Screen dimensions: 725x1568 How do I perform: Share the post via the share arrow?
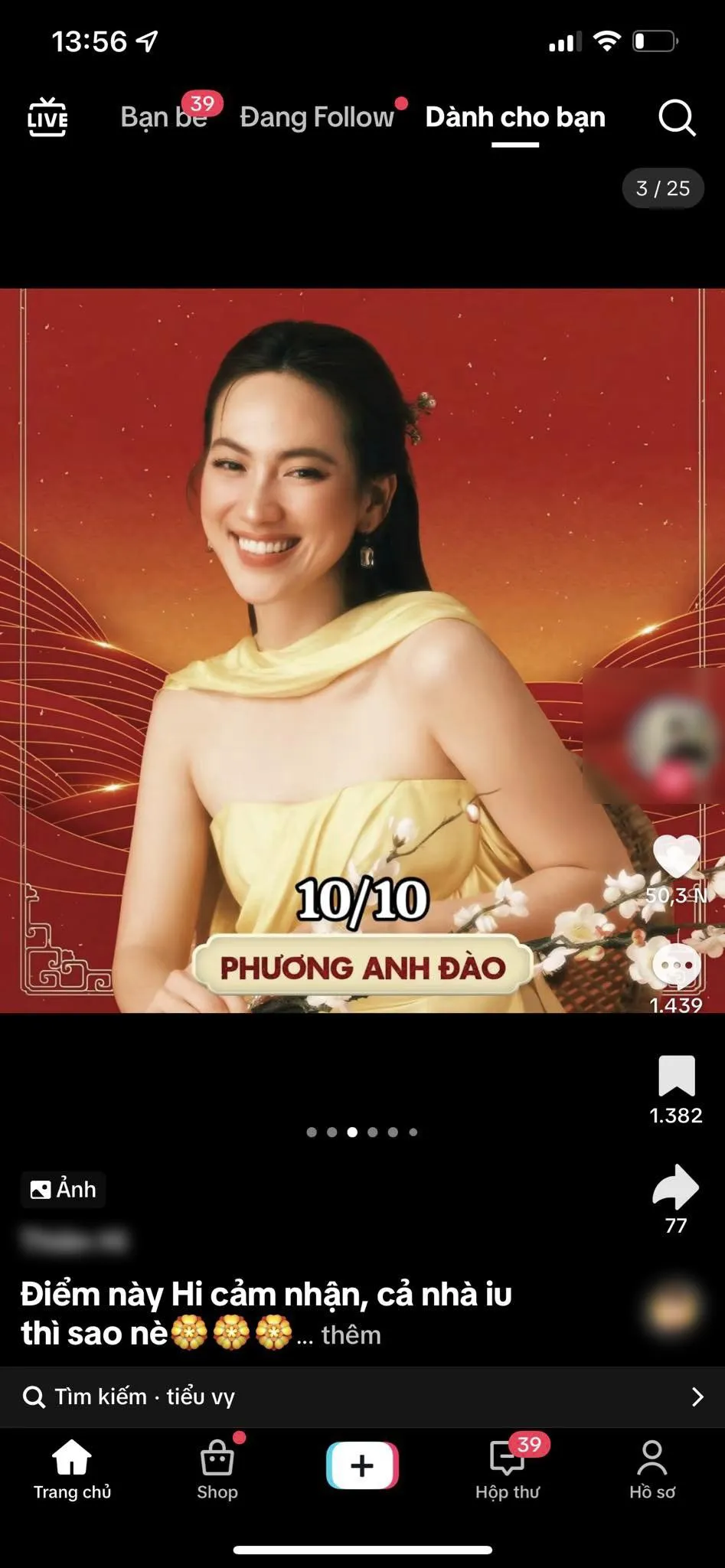click(x=677, y=1187)
